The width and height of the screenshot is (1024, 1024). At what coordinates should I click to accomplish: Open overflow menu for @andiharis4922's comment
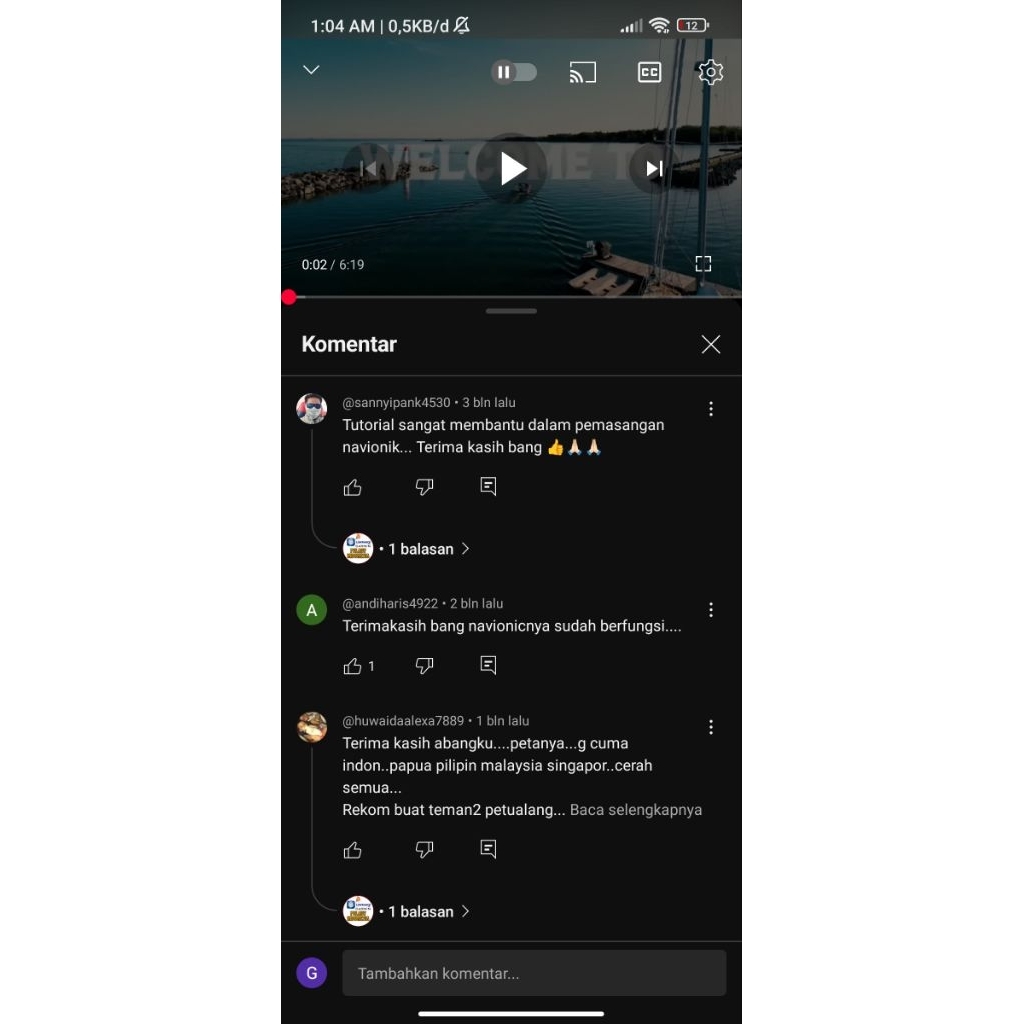click(710, 610)
